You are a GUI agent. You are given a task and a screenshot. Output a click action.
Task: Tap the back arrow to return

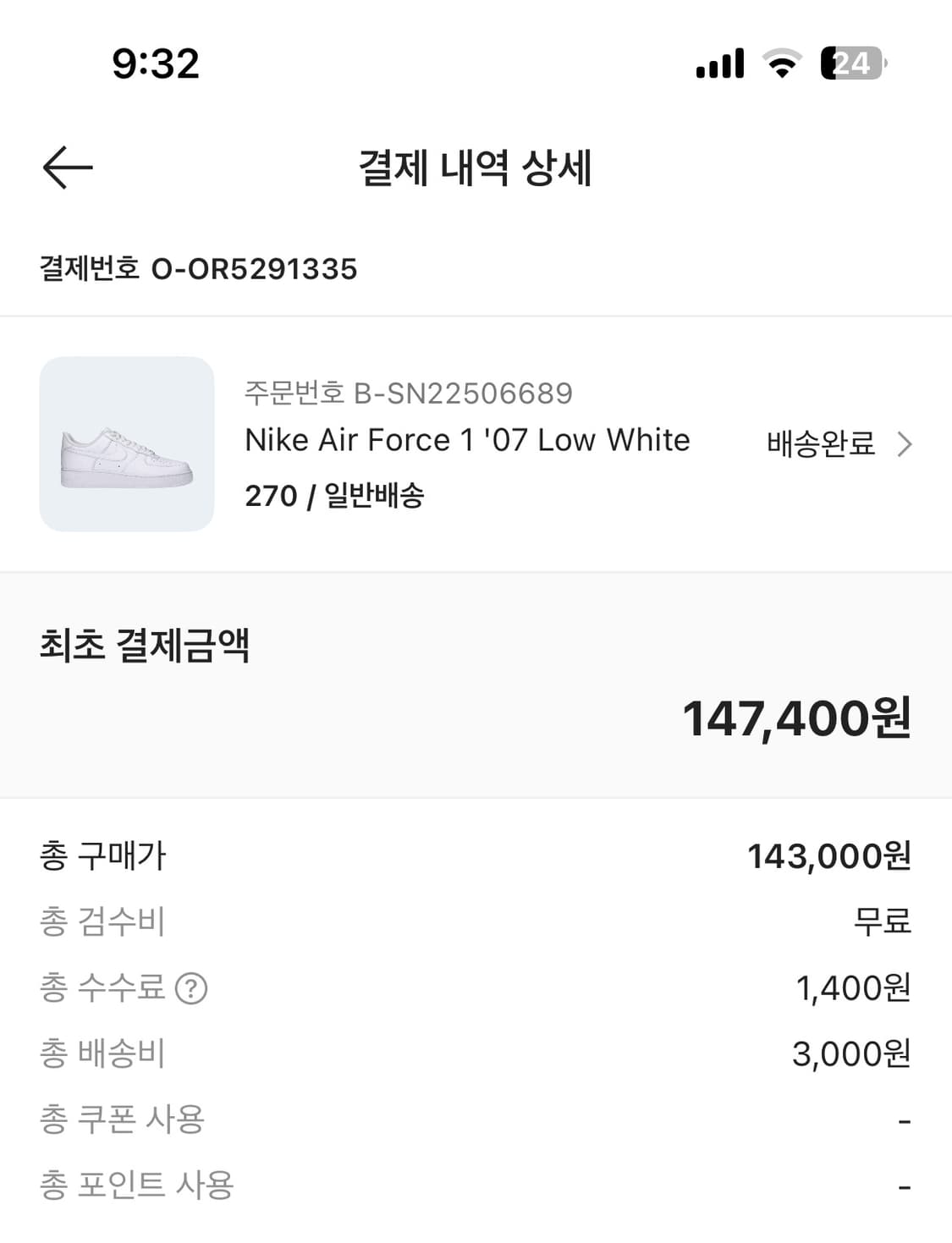pos(69,167)
